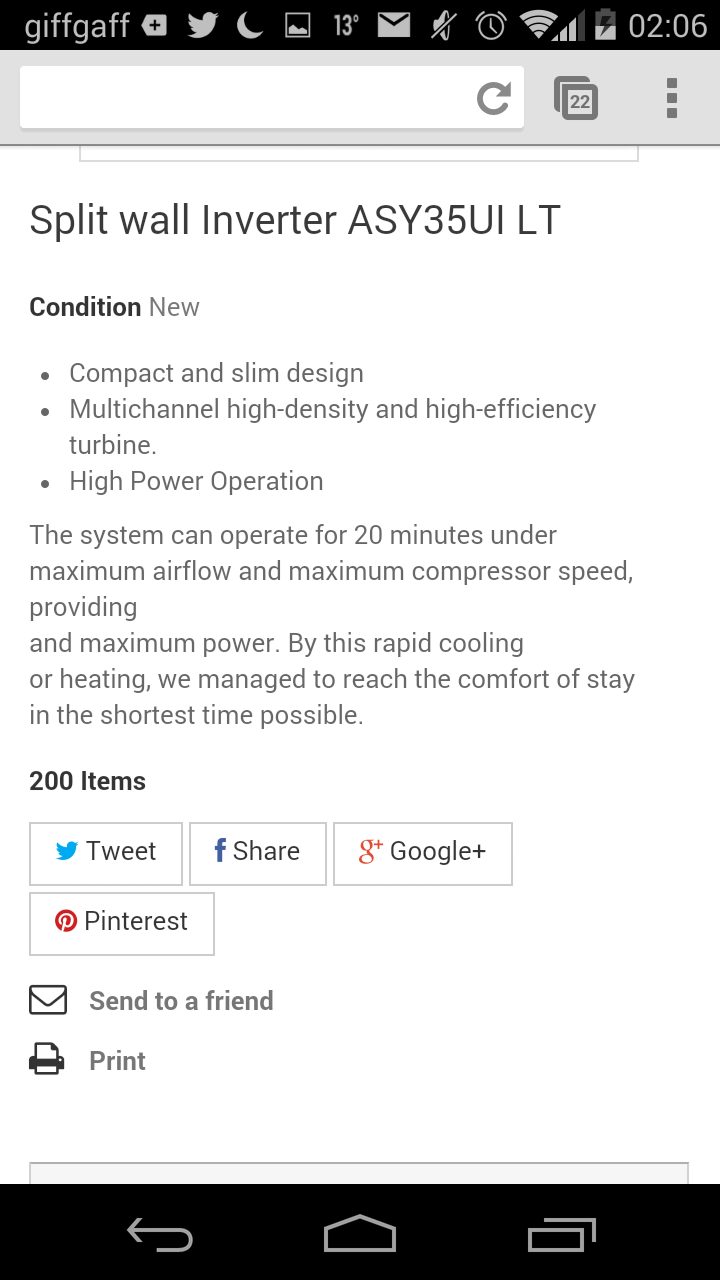Open Send to a friend
The image size is (720, 1280).
pyautogui.click(x=180, y=1001)
